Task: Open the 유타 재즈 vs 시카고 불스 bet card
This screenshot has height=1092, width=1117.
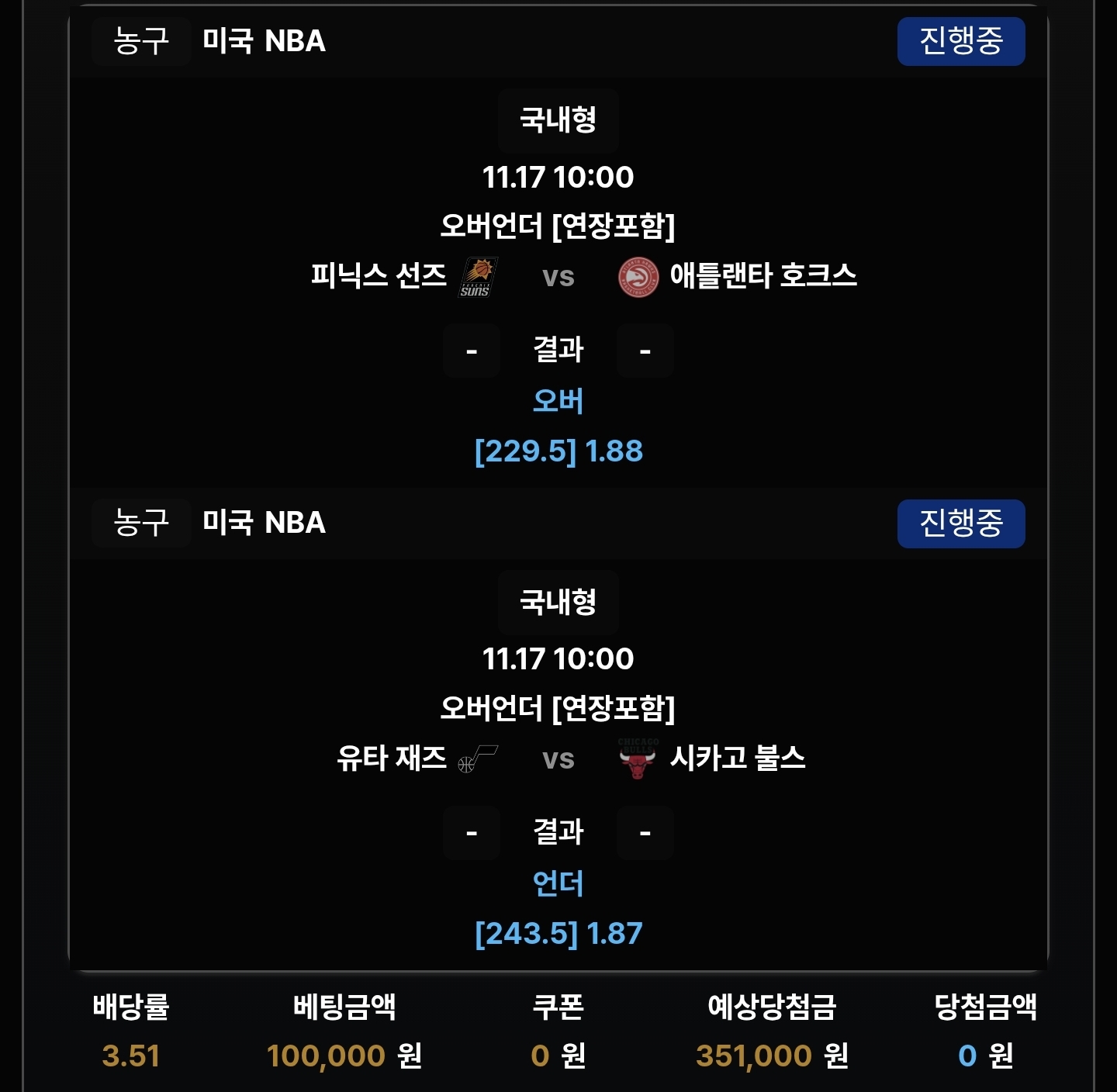Action: (x=558, y=758)
